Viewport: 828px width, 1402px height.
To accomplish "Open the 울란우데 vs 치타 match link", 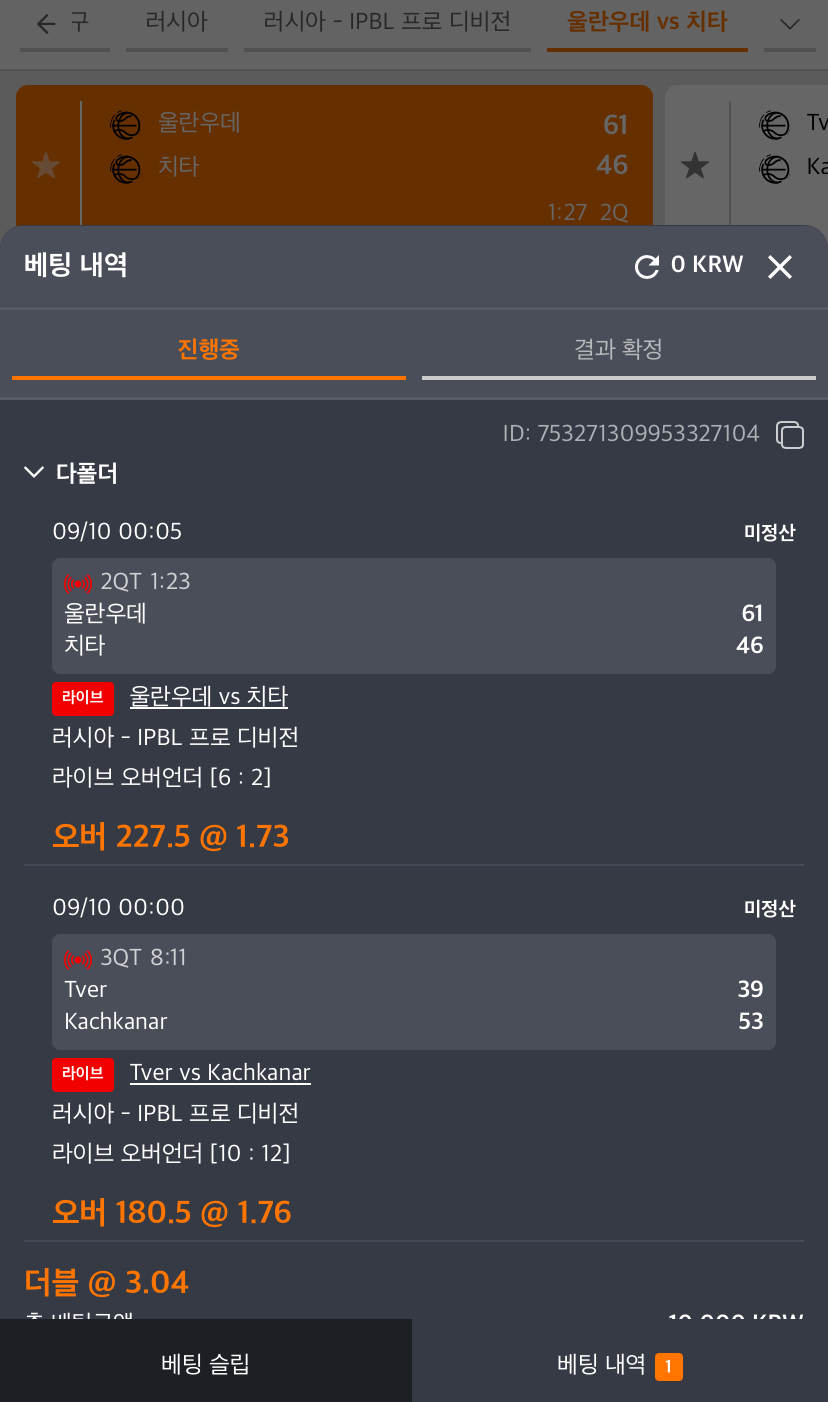I will click(x=208, y=697).
